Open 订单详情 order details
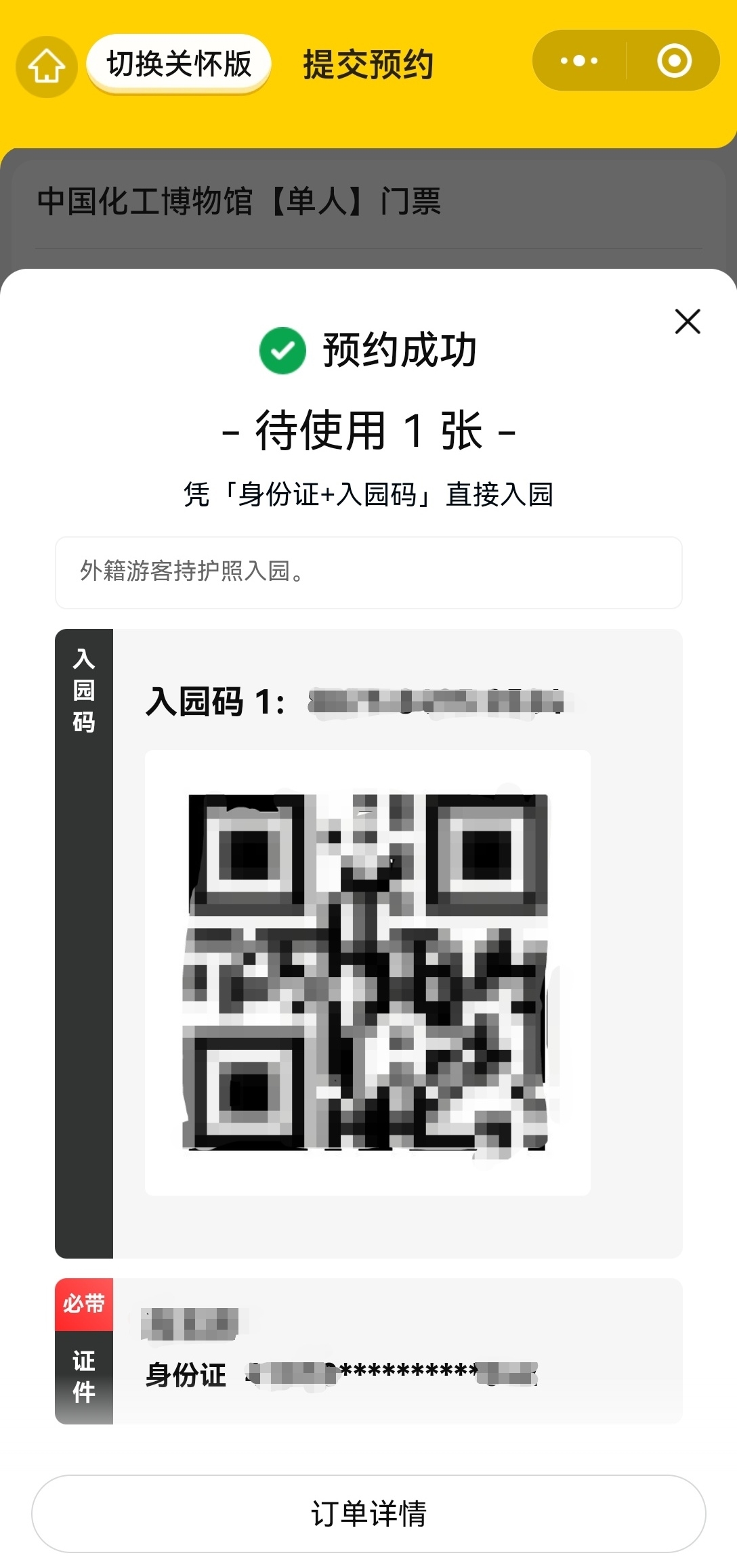The image size is (737, 1568). (x=368, y=1514)
